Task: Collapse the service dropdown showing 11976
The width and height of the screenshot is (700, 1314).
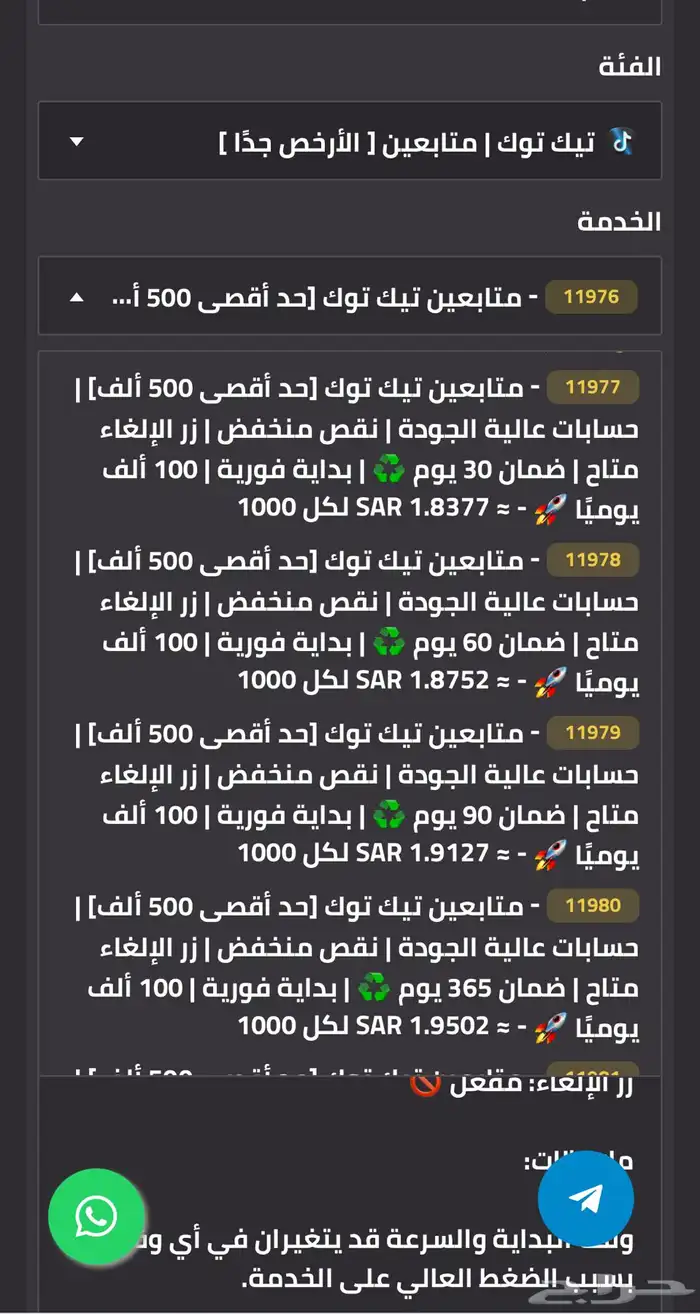Action: point(350,297)
